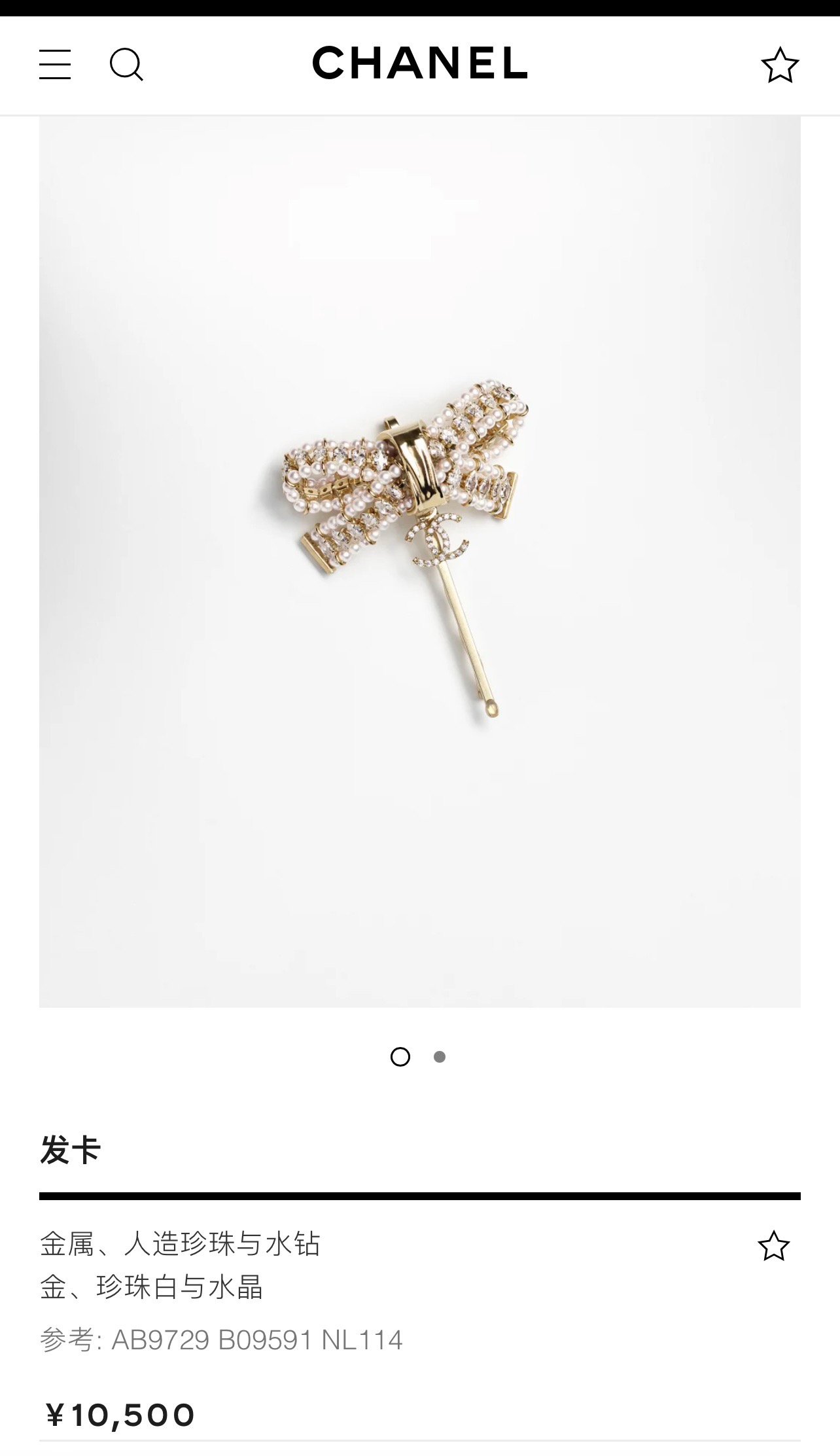Open the hamburger navigation menu

click(55, 65)
